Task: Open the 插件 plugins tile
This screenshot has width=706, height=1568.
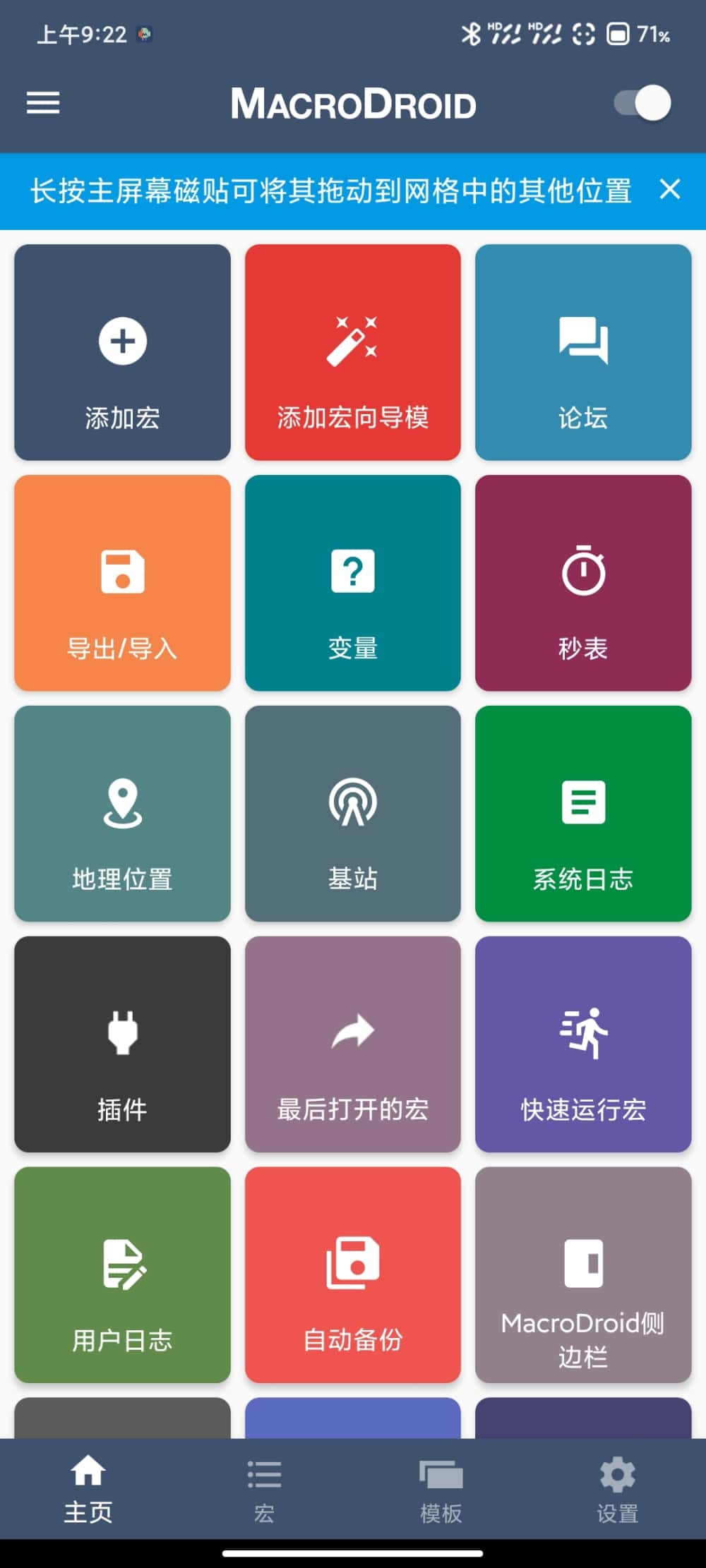Action: pos(122,1047)
